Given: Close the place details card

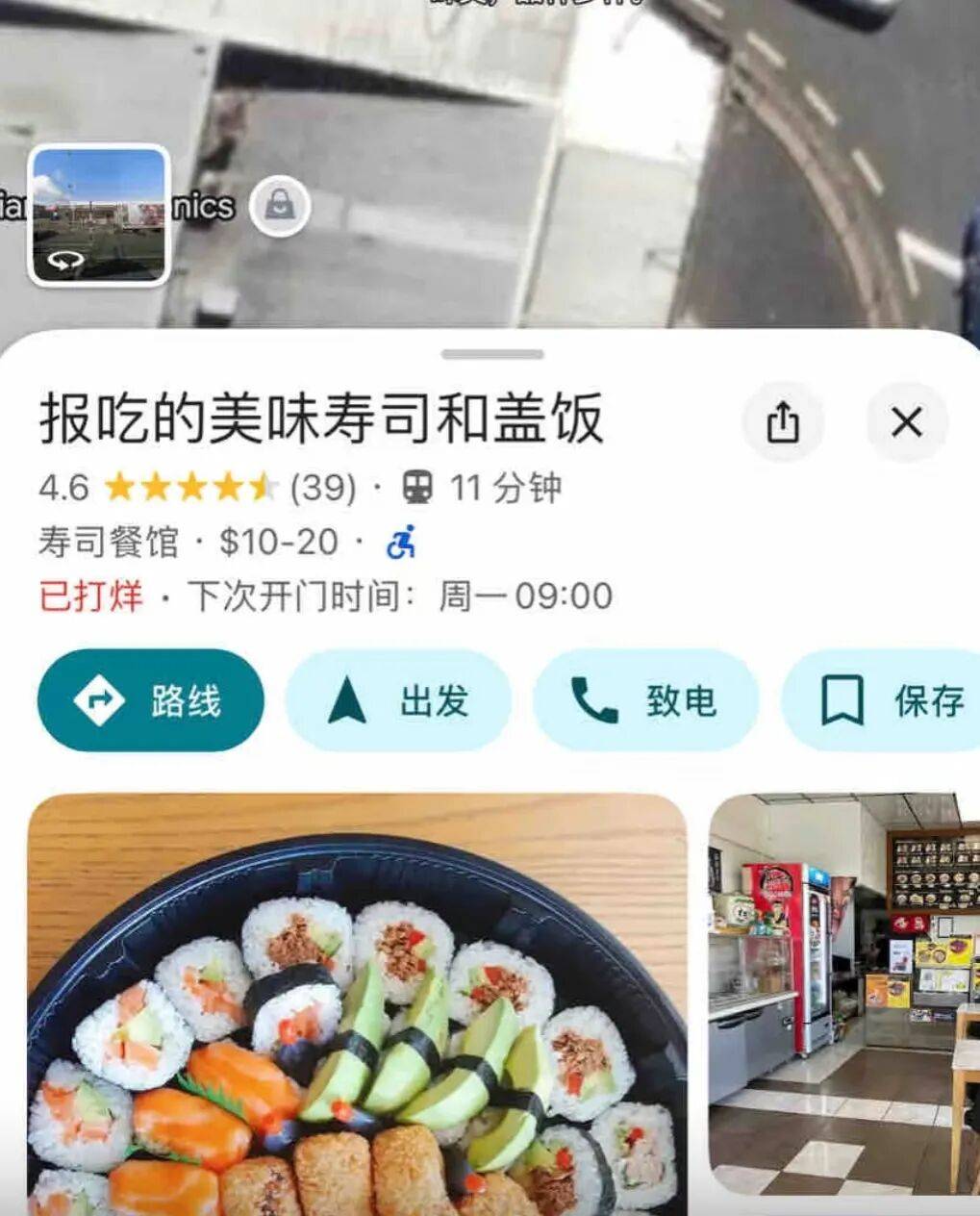Looking at the screenshot, I should point(906,421).
